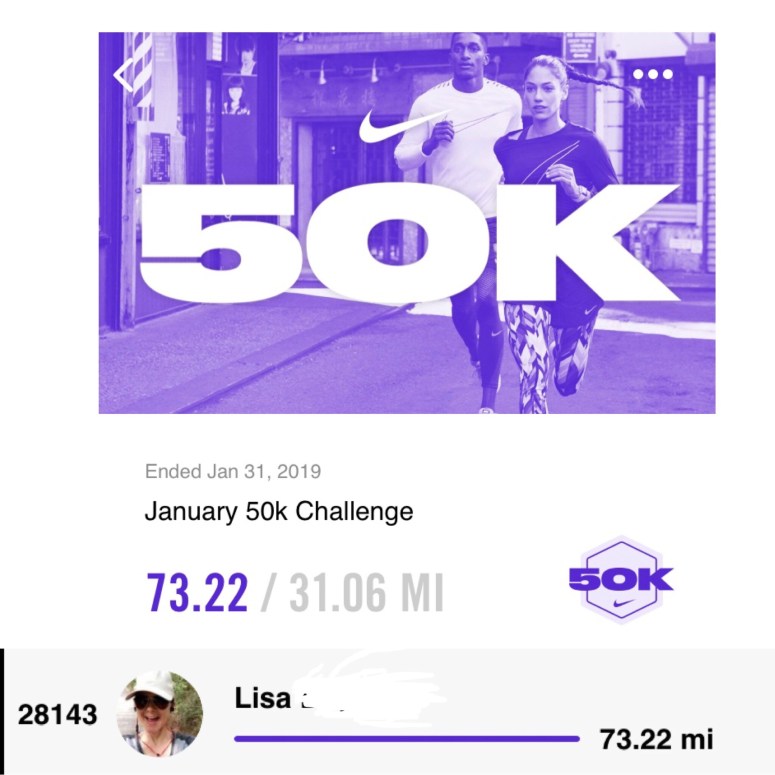775x775 pixels.
Task: Go back using the arrow on the banner
Action: [124, 76]
